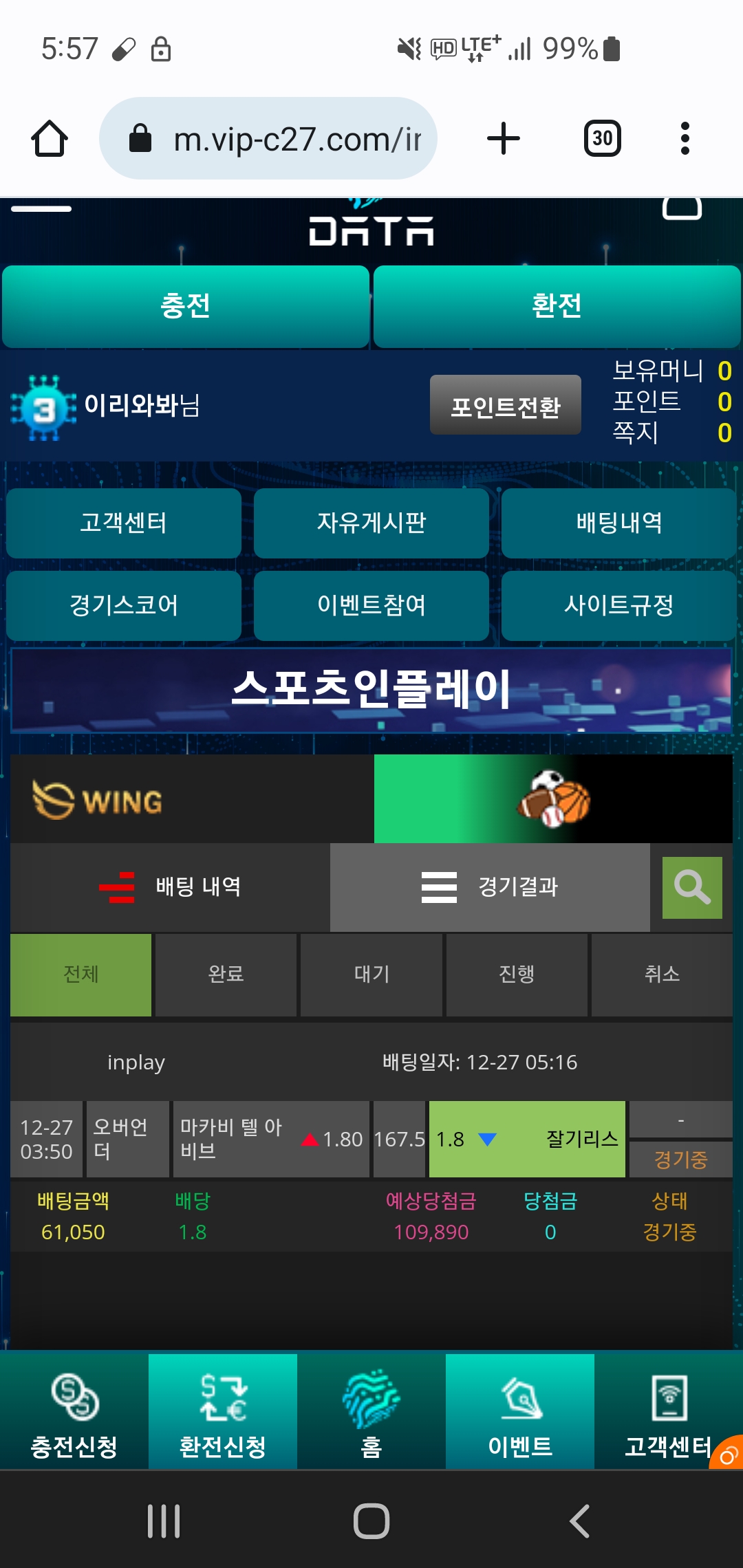Open 충전신청 in the bottom bar
The height and width of the screenshot is (1568, 743).
point(74,1412)
